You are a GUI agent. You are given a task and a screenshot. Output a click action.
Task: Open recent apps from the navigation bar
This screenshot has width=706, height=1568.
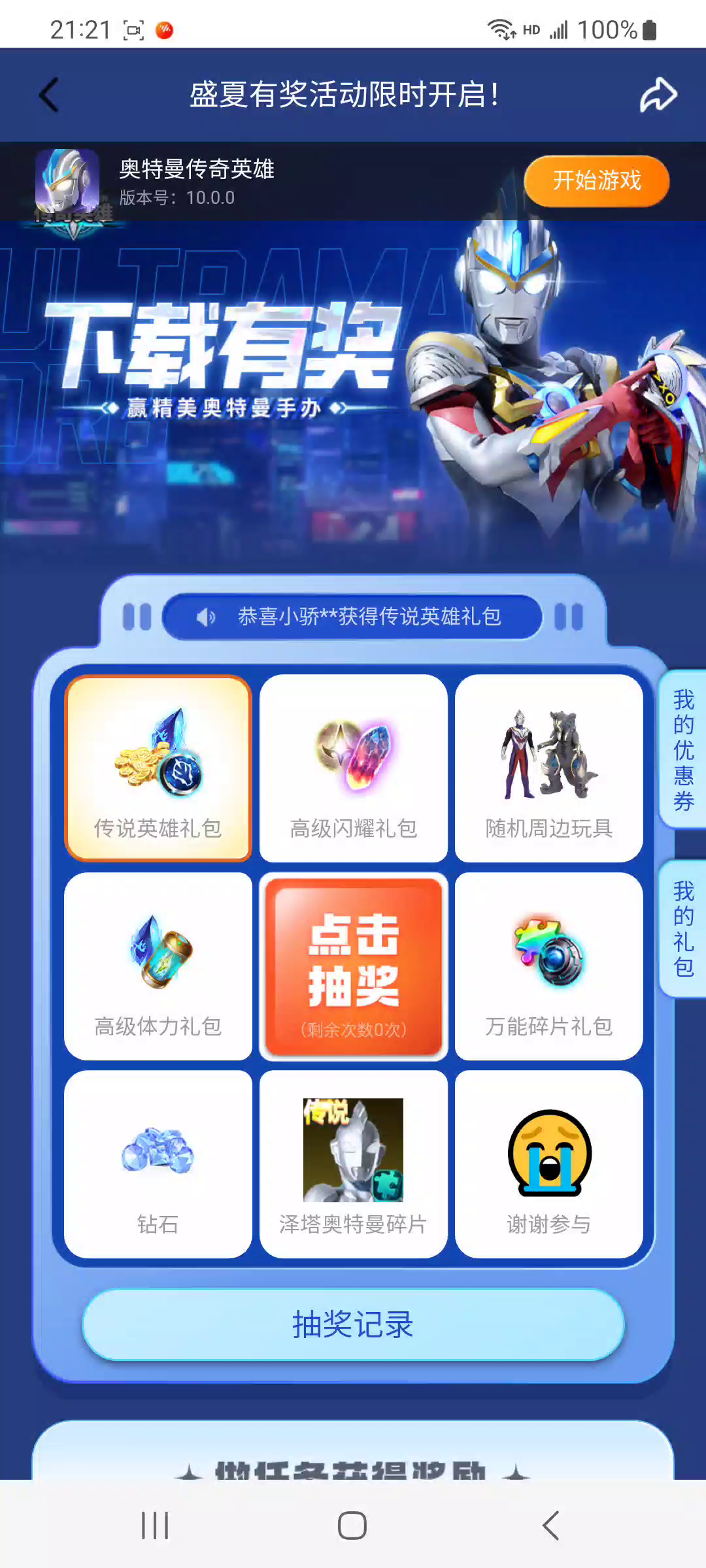tap(155, 1526)
